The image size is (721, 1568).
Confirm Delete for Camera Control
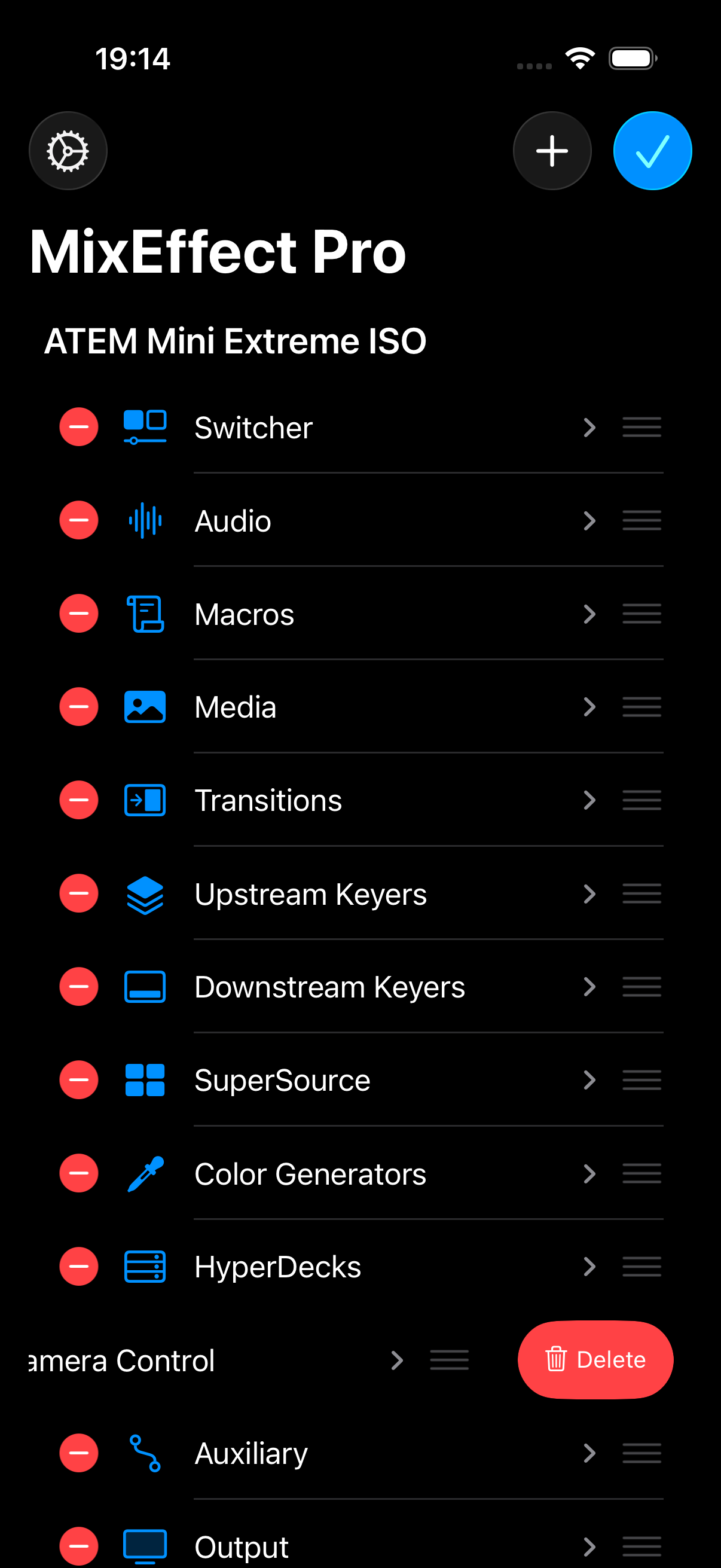click(595, 1360)
